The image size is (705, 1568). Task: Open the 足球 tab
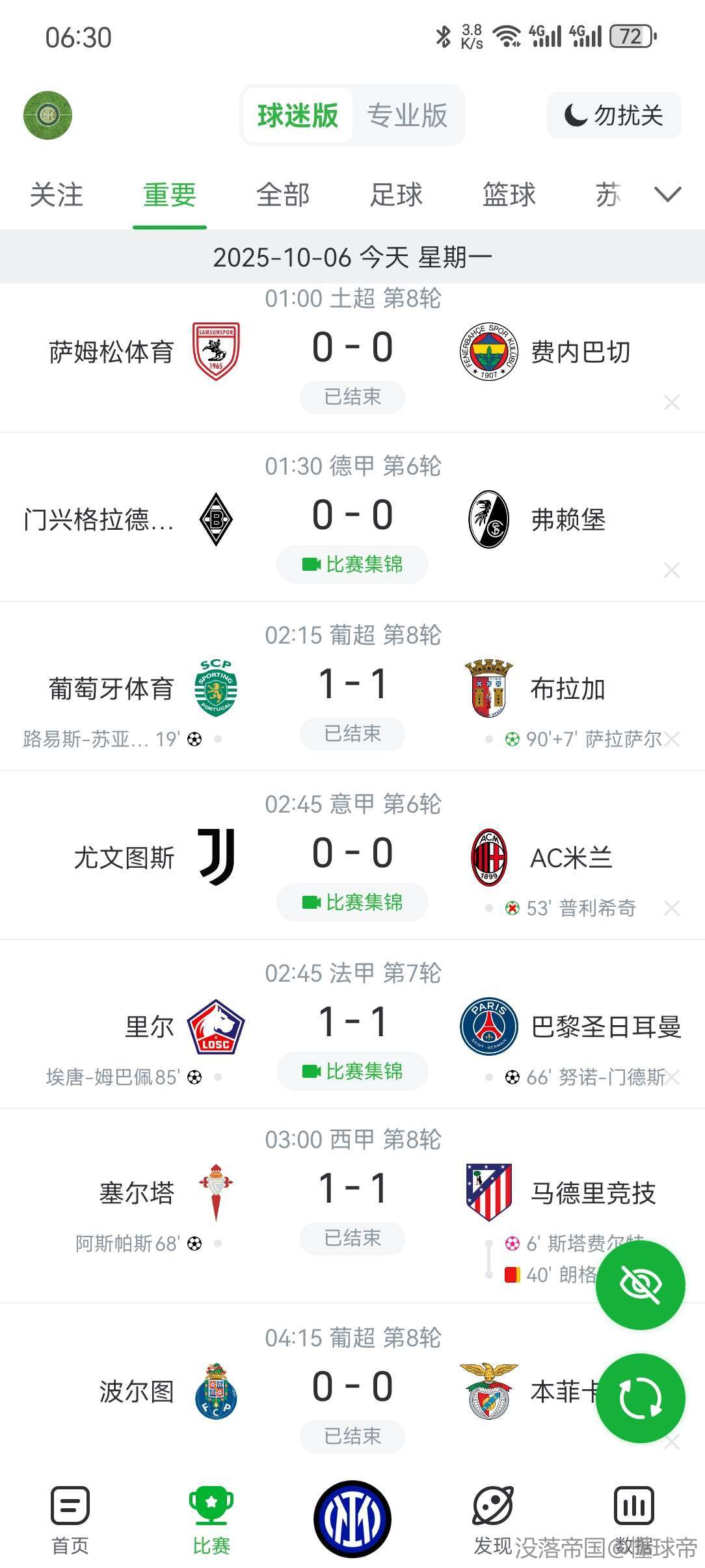[396, 195]
